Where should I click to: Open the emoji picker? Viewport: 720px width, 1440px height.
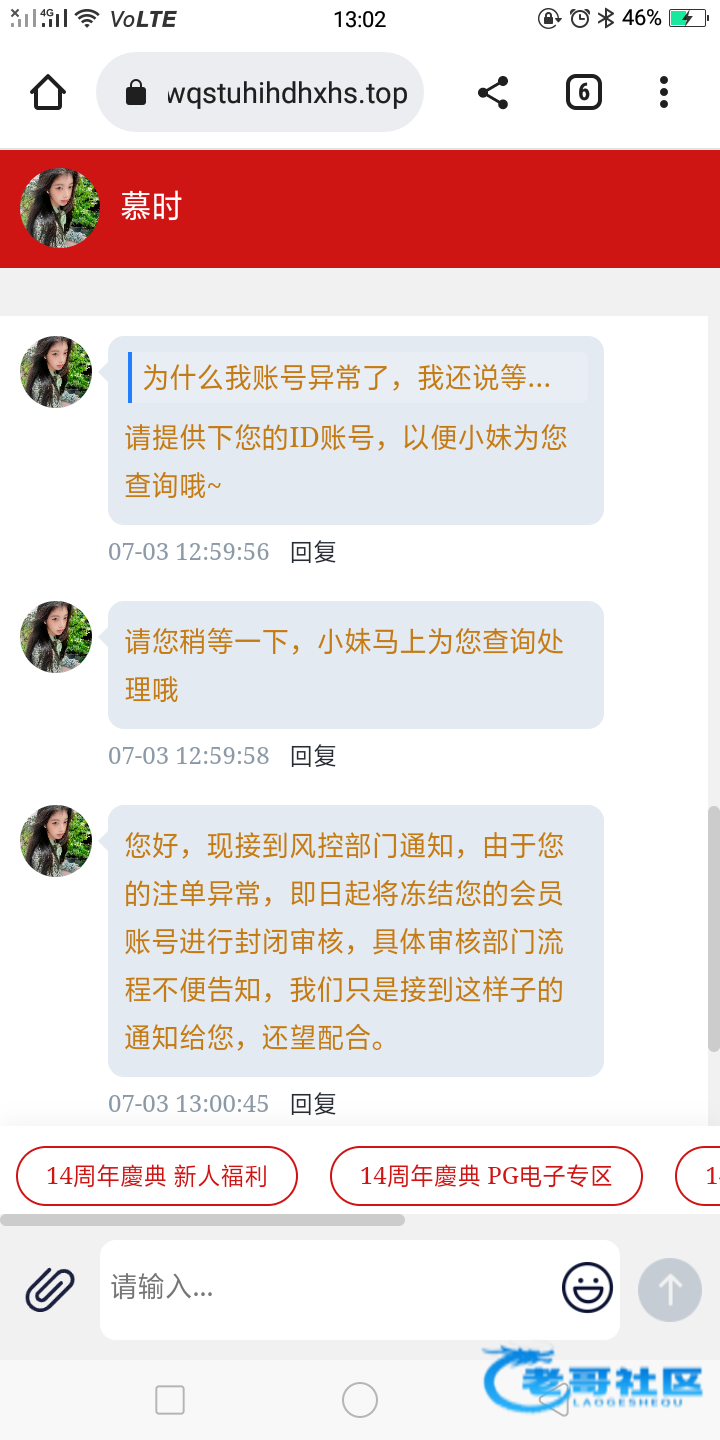click(x=587, y=1288)
